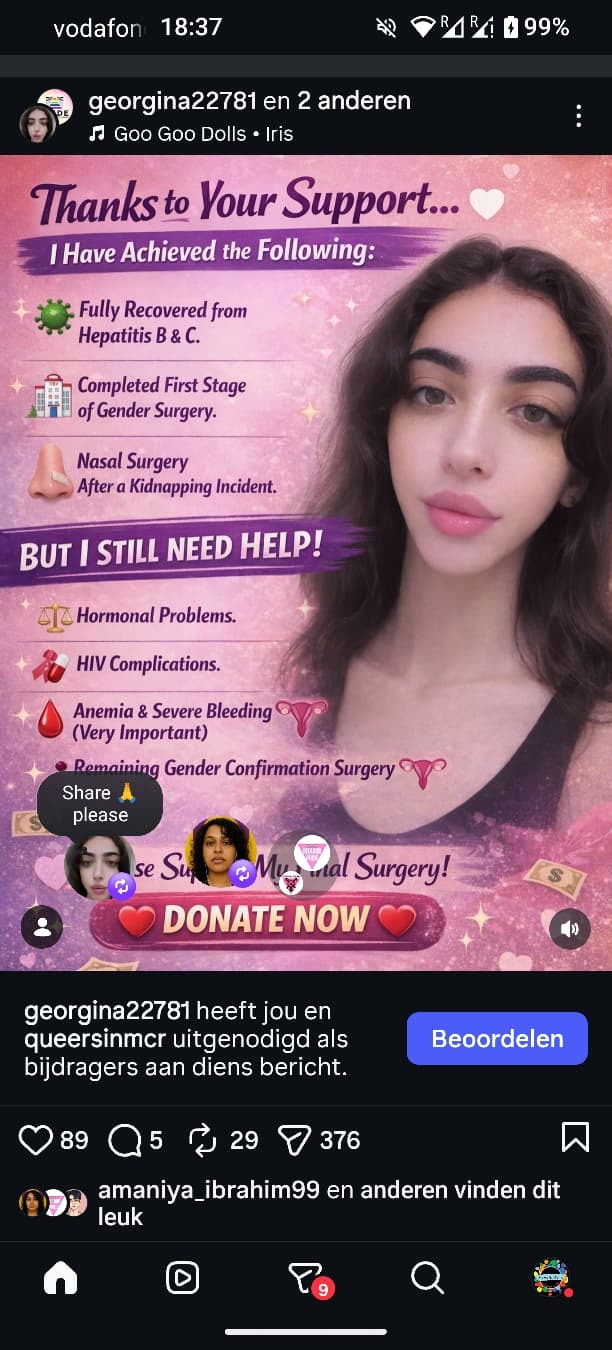Show tagged people in the post
612x1350 pixels.
(x=42, y=927)
